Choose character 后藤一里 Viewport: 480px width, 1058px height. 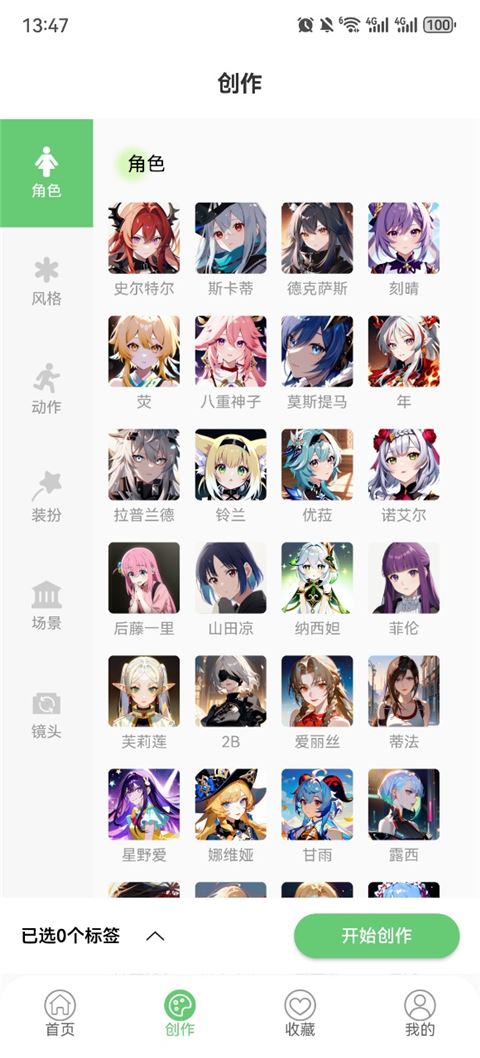(144, 590)
